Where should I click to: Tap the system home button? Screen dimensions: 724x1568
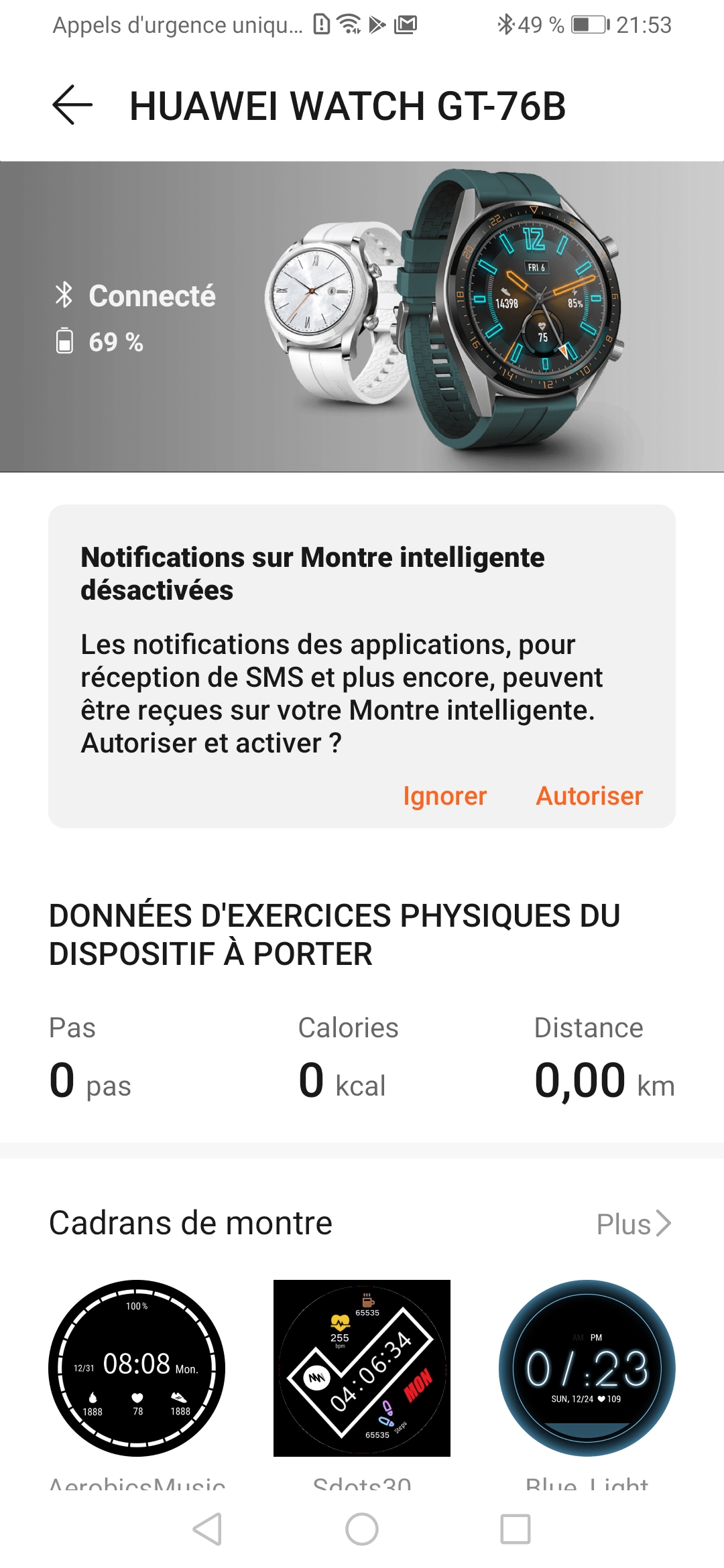(x=362, y=1529)
